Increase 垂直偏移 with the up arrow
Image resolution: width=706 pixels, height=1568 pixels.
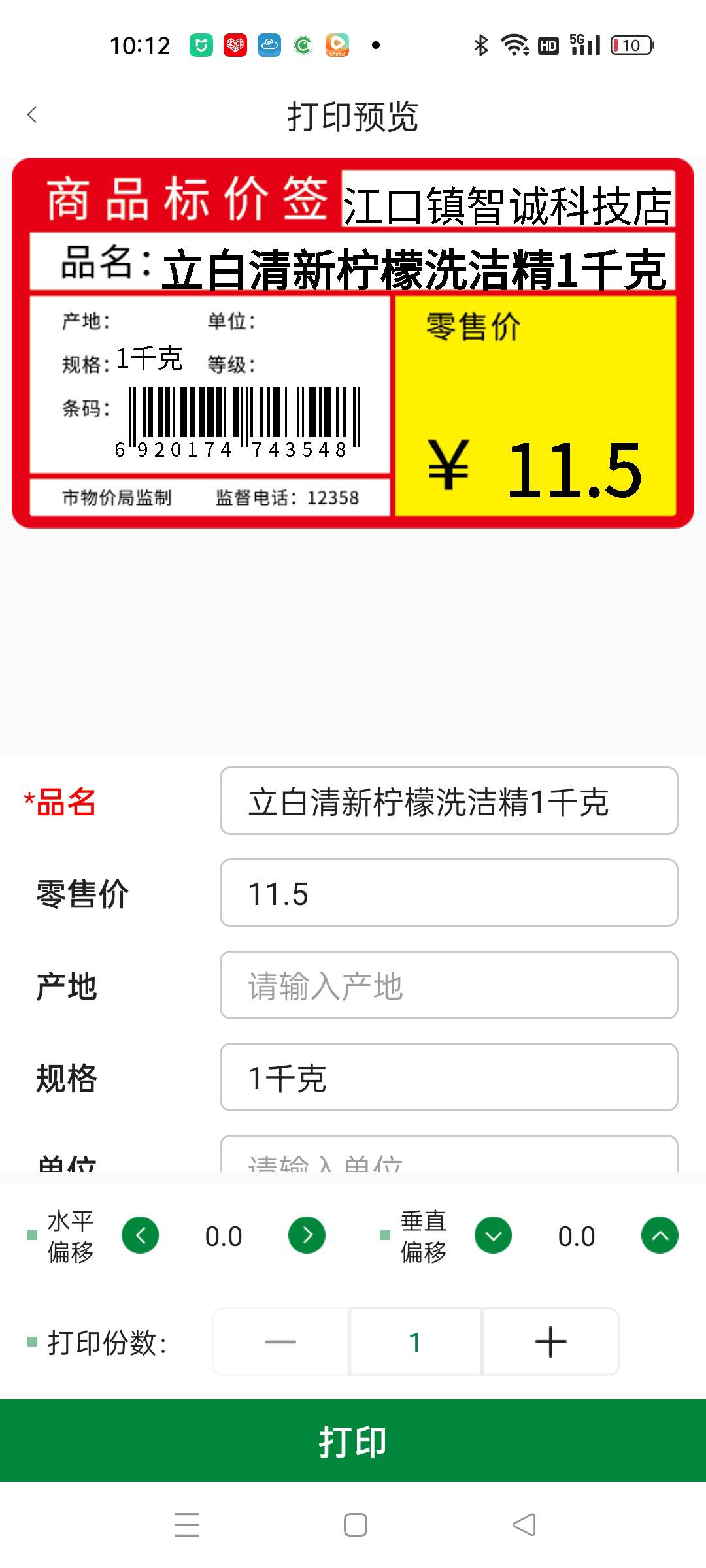point(660,1235)
